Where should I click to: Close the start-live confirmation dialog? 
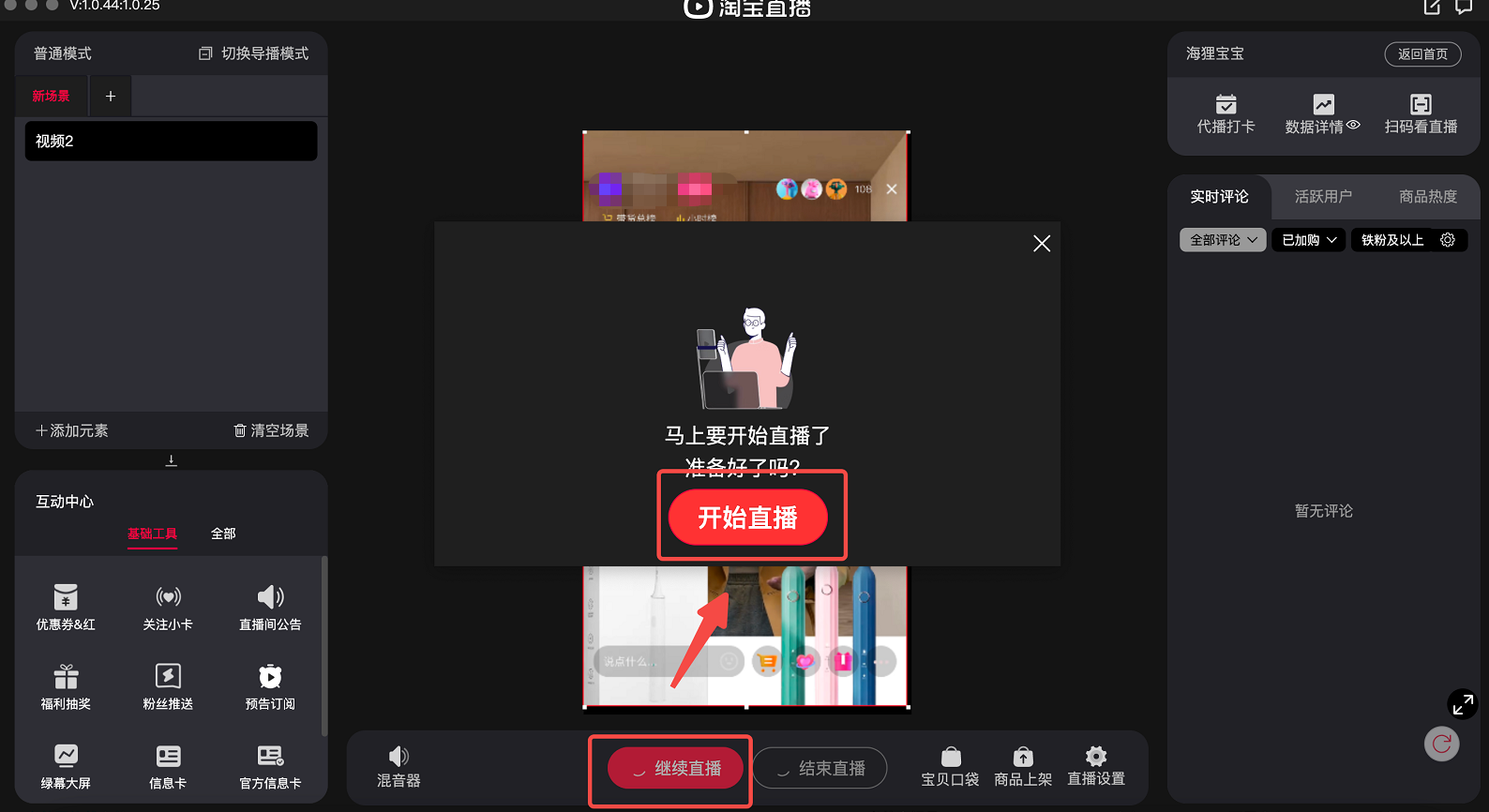point(1041,244)
